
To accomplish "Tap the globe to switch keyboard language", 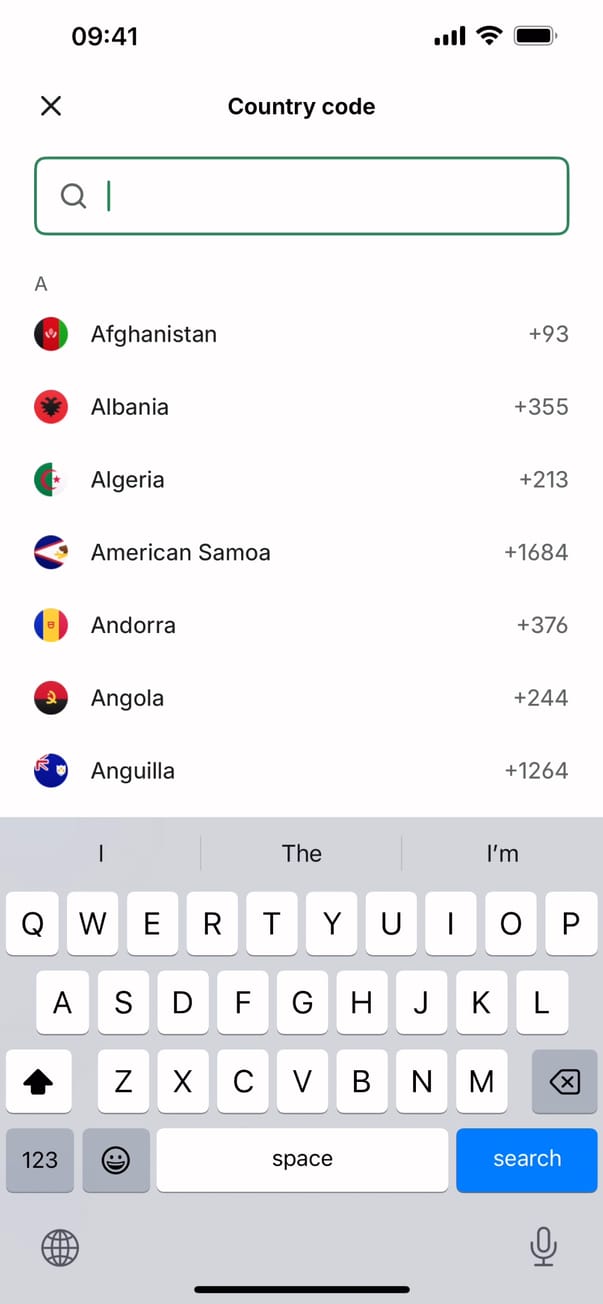I will coord(60,1247).
